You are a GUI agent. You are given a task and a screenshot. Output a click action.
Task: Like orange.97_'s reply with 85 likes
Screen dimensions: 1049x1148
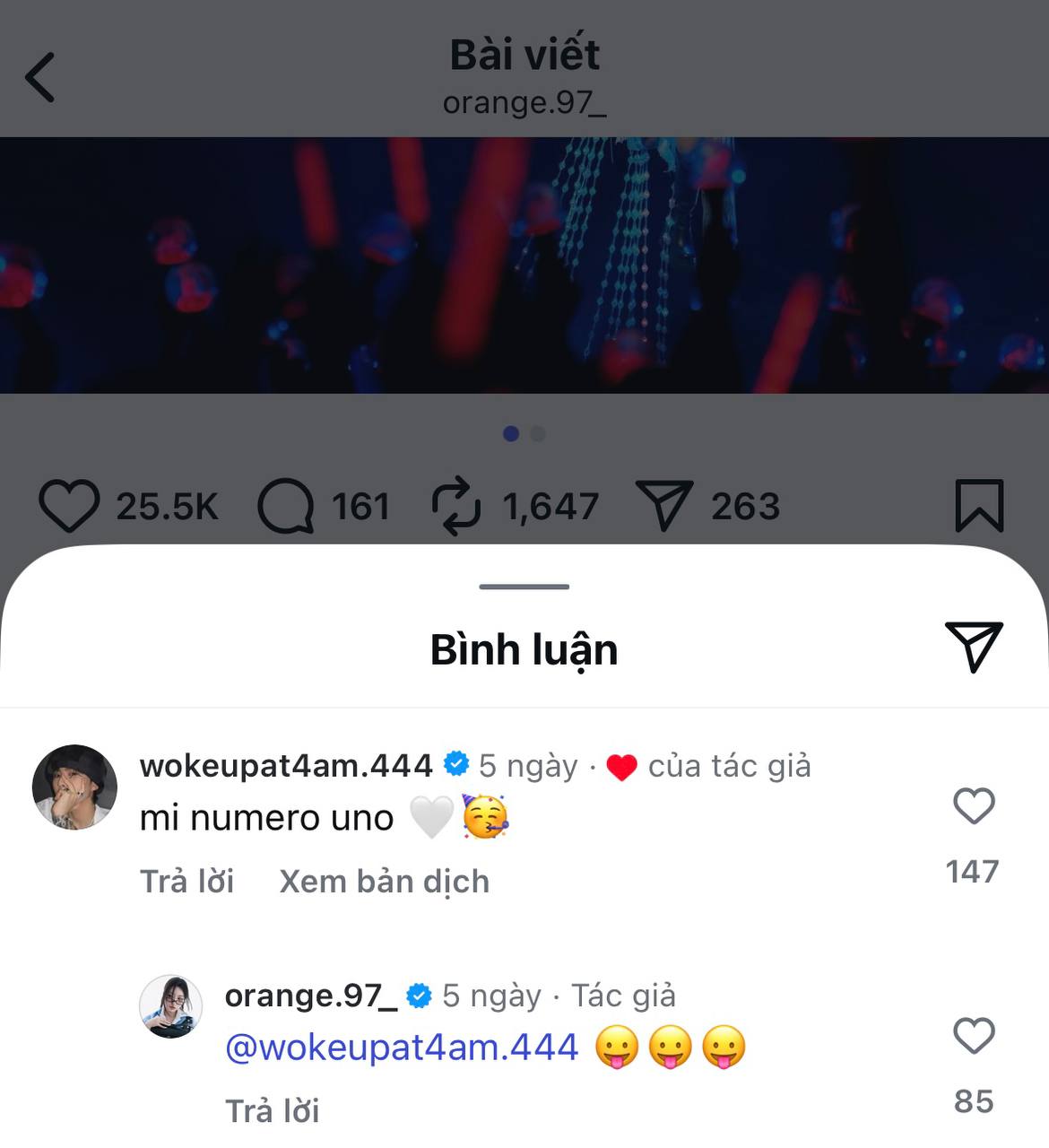pos(974,1037)
